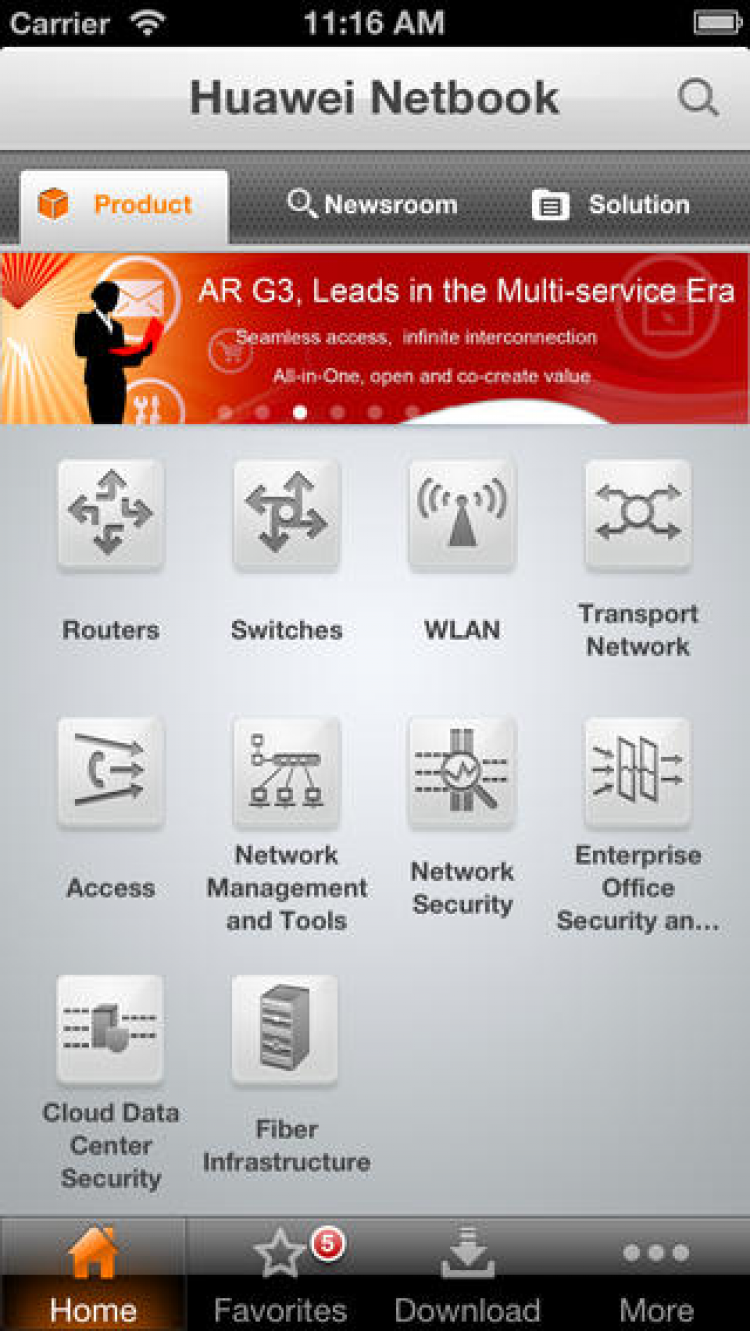Select the Product tab
This screenshot has width=750, height=1331.
tap(124, 205)
